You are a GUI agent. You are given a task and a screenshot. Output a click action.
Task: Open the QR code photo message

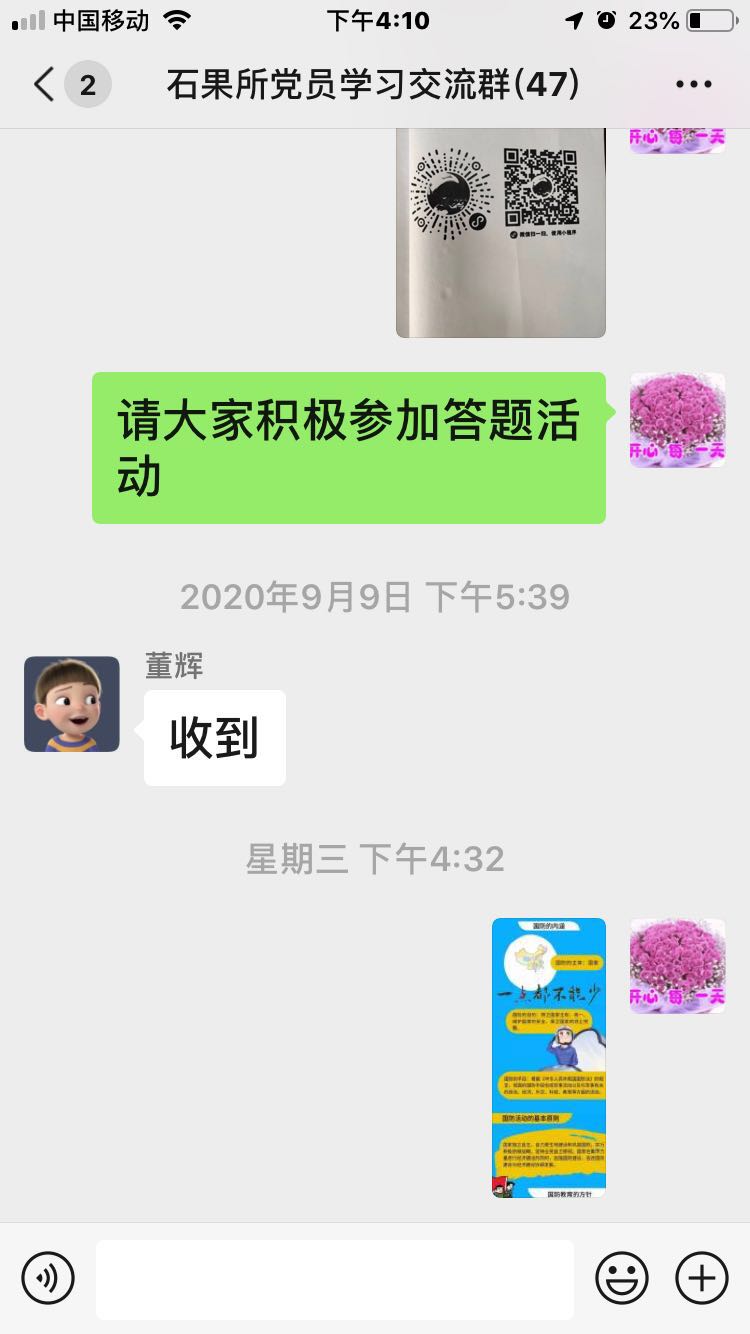500,232
